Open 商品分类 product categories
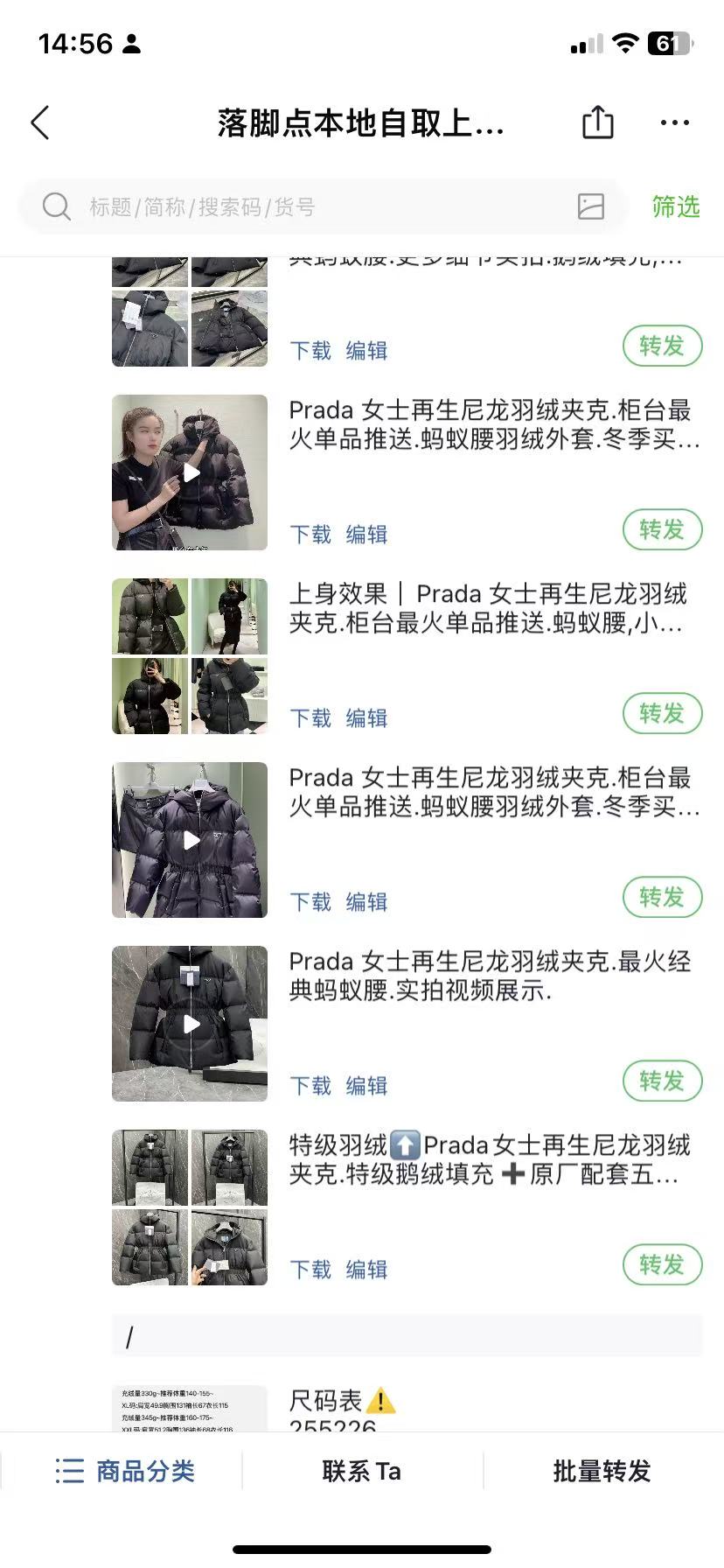Viewport: 724px width, 1568px height. tap(125, 1471)
